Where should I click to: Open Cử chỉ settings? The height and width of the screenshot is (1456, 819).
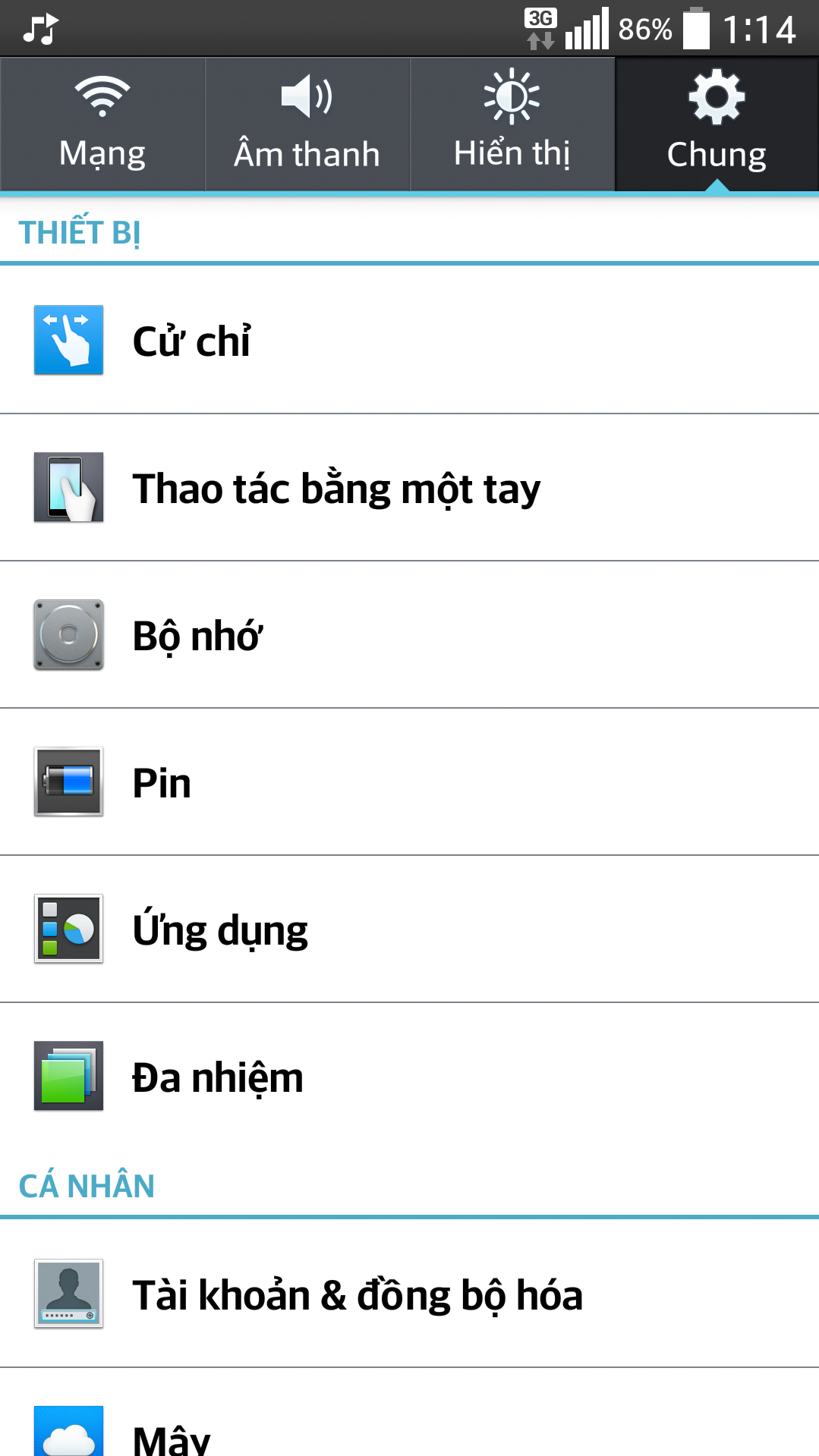pos(410,340)
